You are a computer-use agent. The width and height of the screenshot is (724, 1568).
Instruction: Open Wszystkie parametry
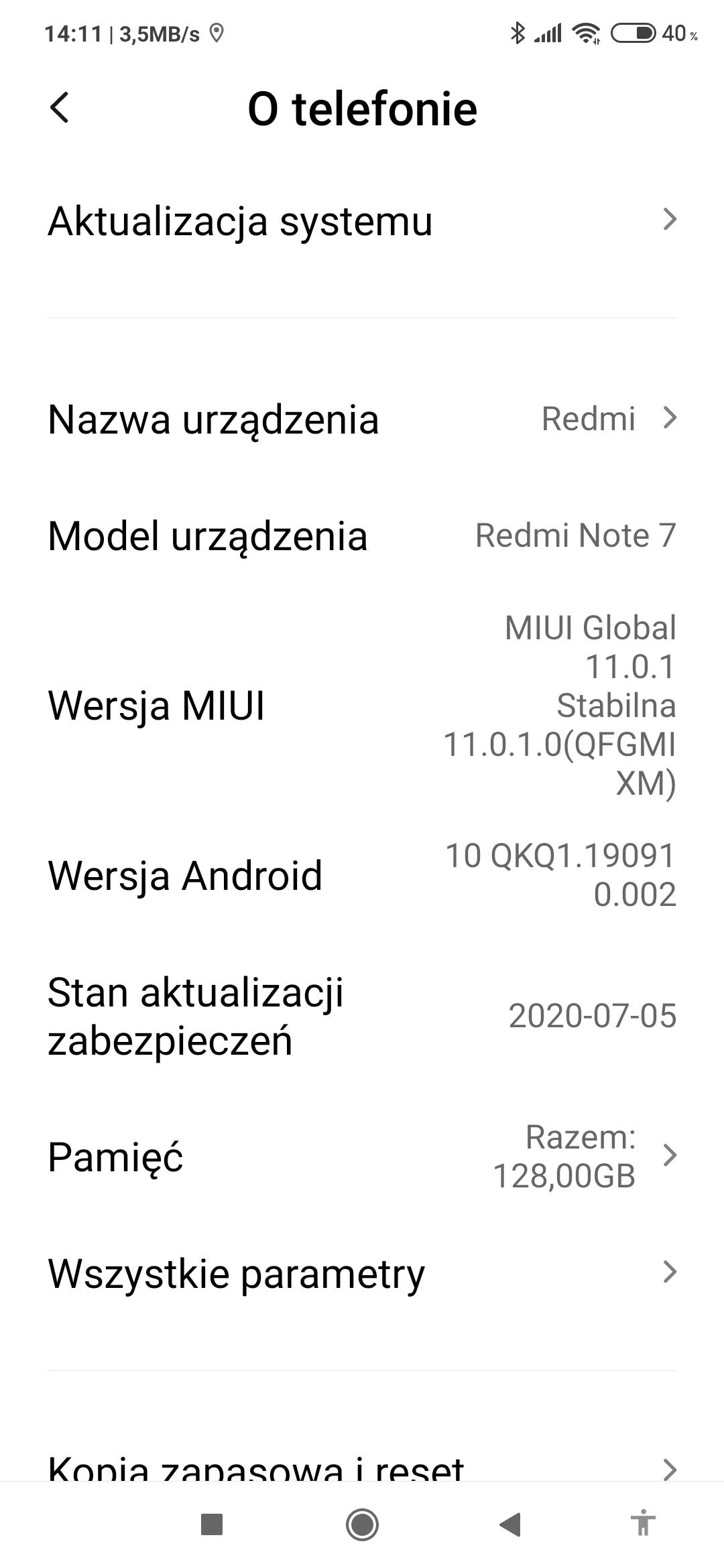pyautogui.click(x=362, y=1273)
